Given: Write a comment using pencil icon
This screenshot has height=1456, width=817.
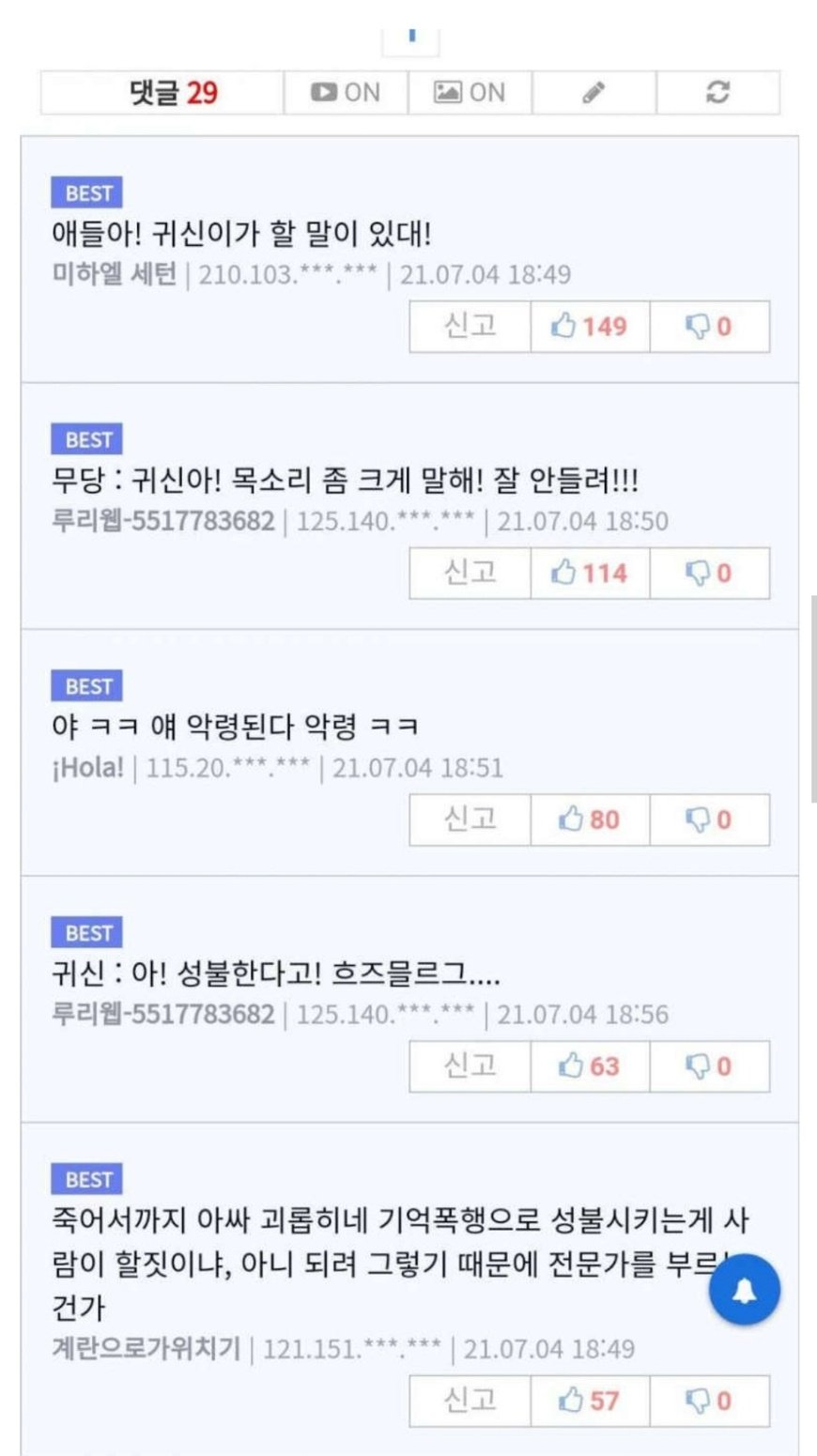Looking at the screenshot, I should (x=593, y=92).
